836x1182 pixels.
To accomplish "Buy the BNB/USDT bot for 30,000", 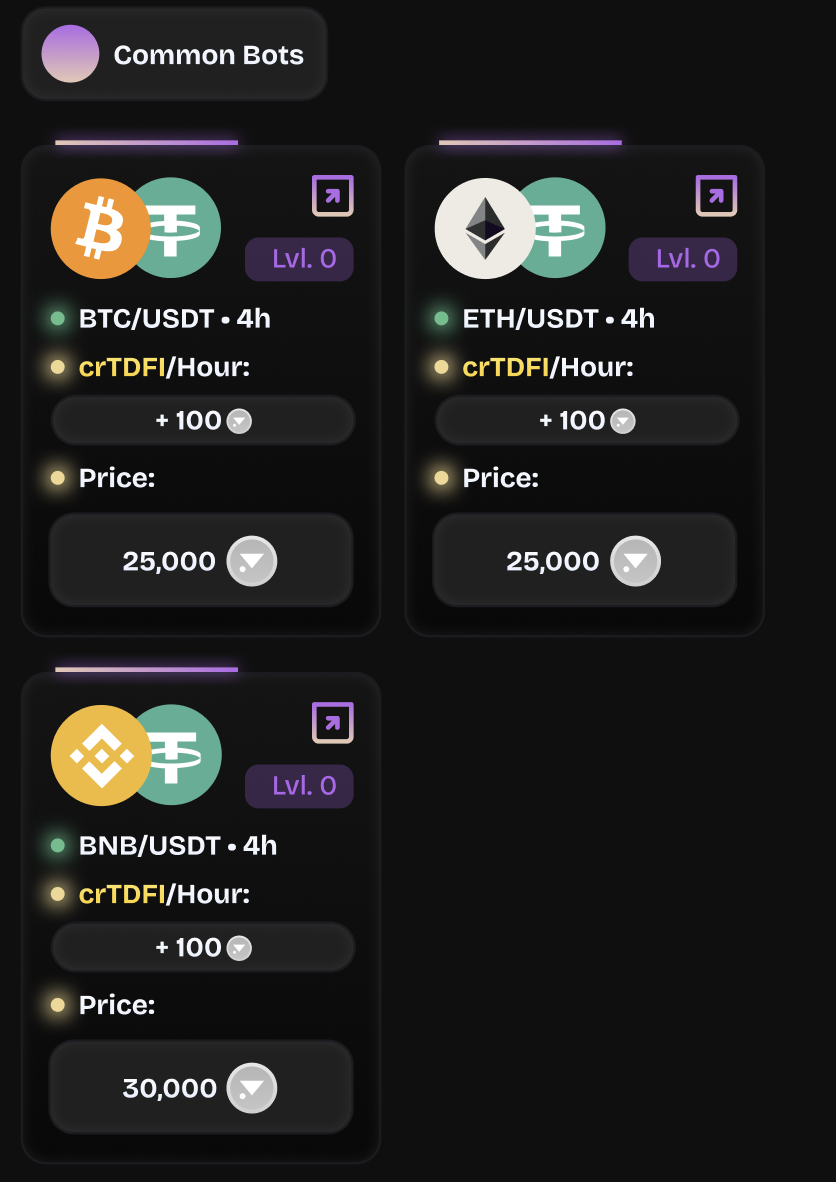I will pyautogui.click(x=201, y=1088).
